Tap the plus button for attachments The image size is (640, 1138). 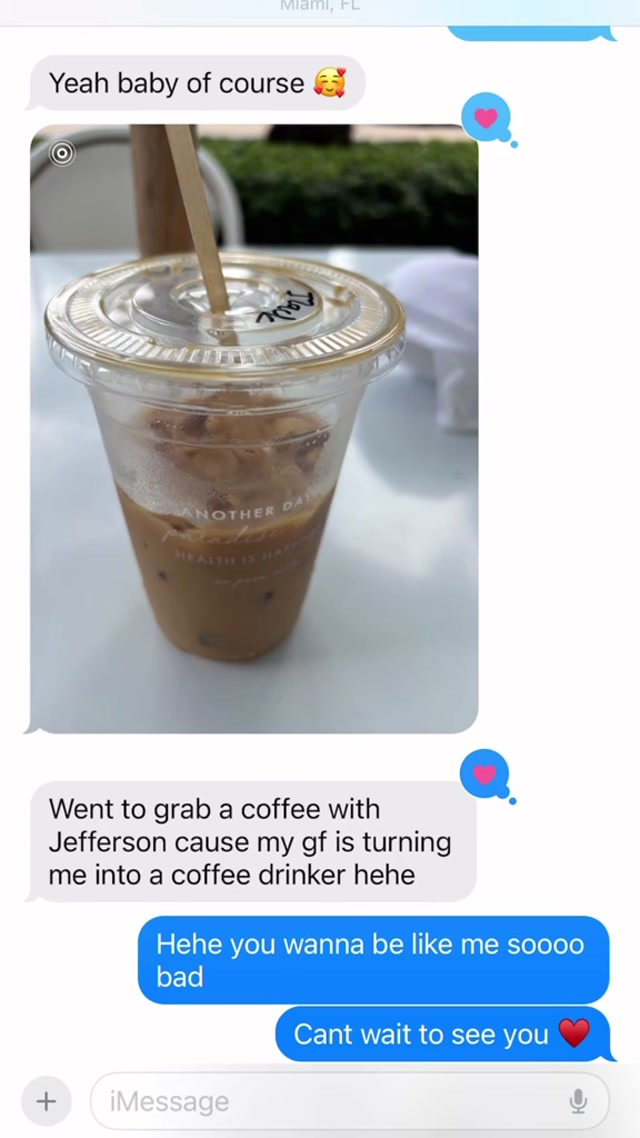(x=46, y=1101)
